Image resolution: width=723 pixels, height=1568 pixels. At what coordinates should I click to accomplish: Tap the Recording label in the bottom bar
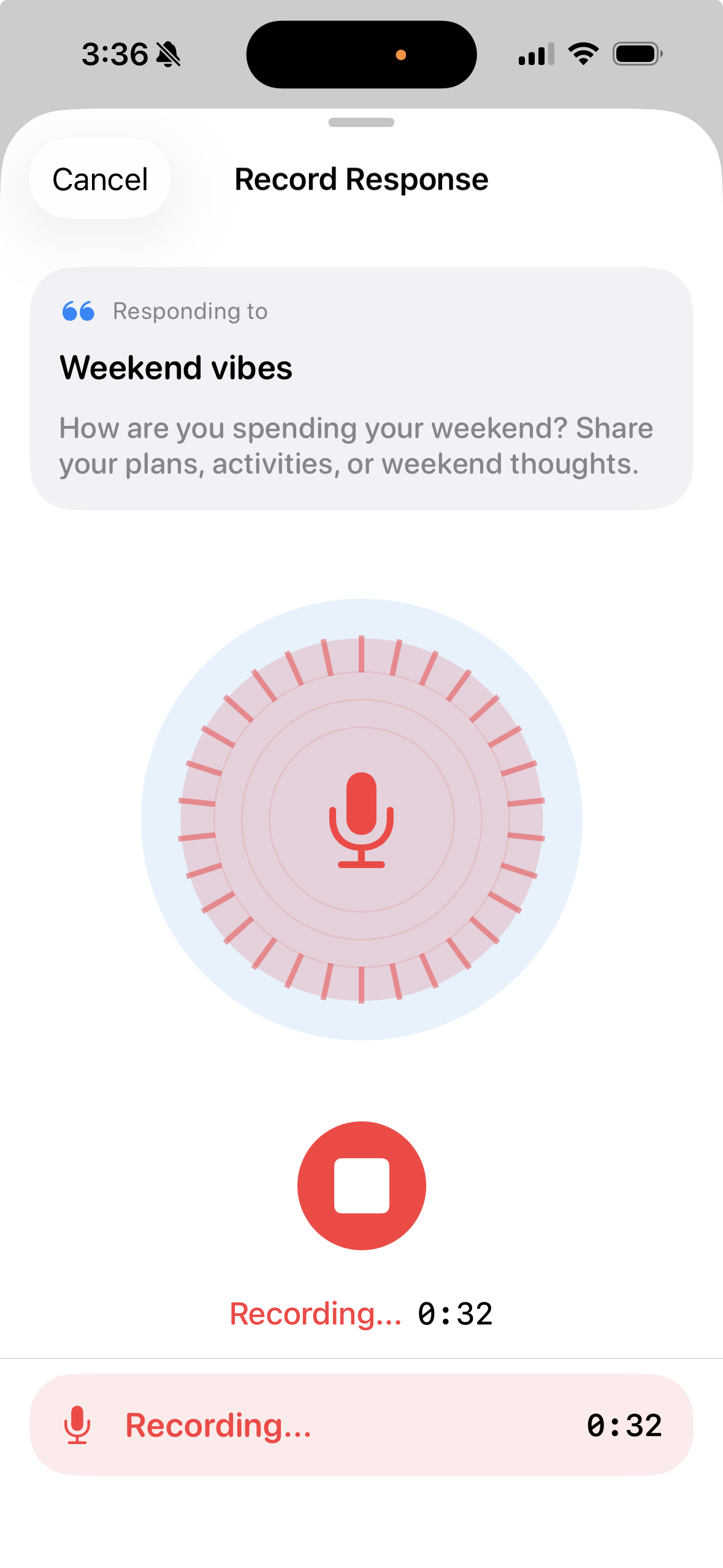click(x=218, y=1426)
